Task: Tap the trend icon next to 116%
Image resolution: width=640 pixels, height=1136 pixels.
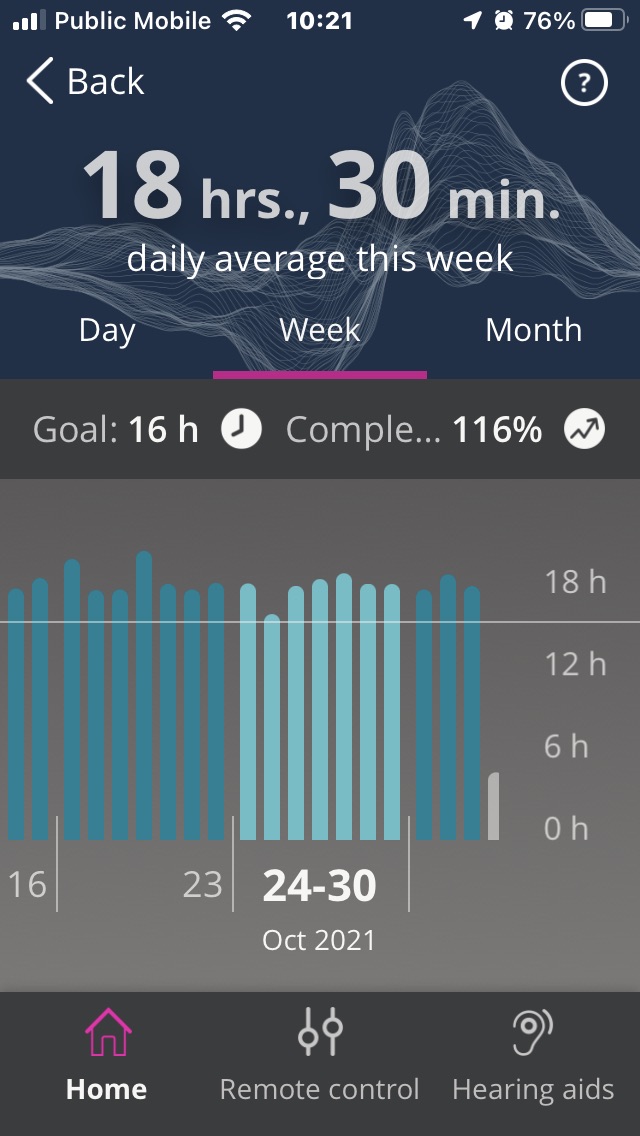Action: pos(584,430)
